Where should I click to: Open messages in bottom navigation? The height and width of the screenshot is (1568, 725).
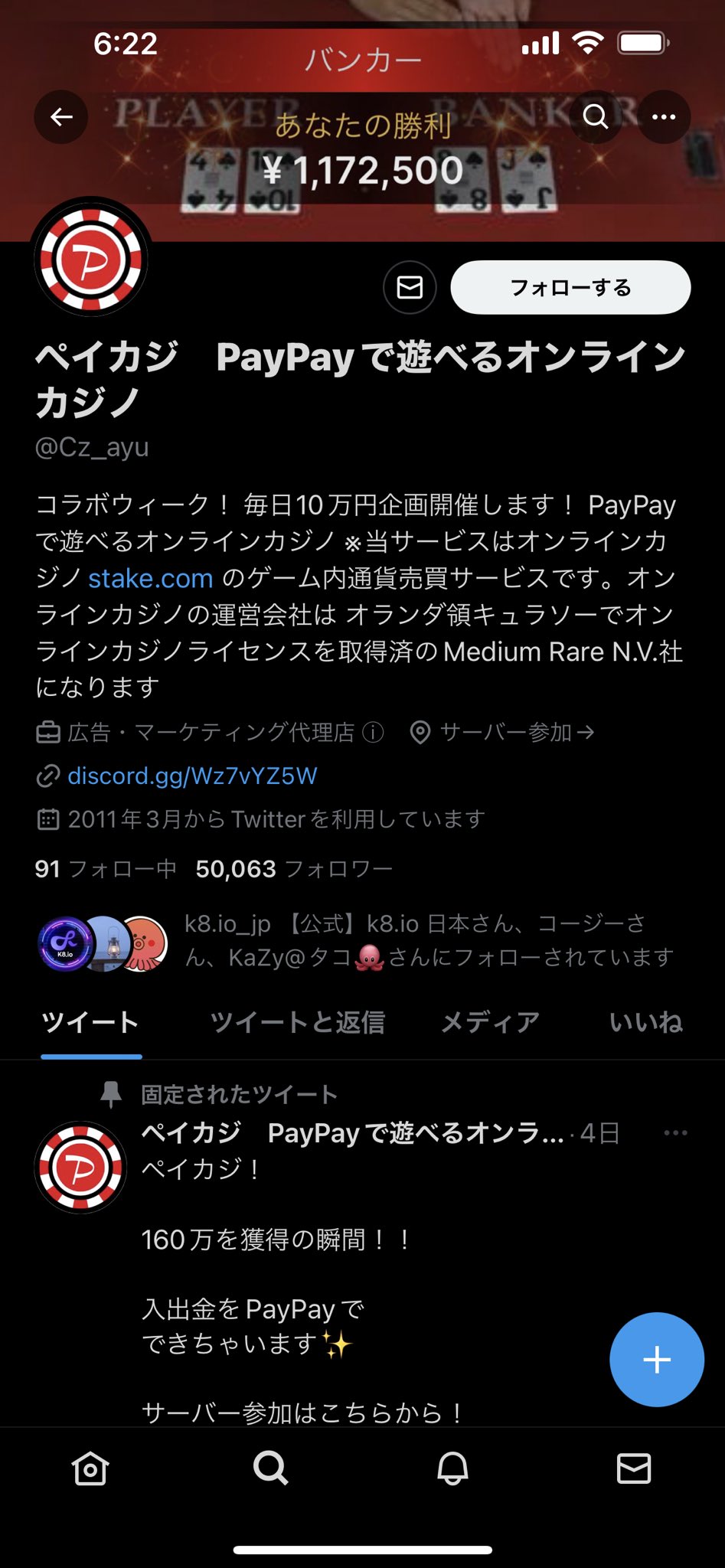coord(634,1468)
